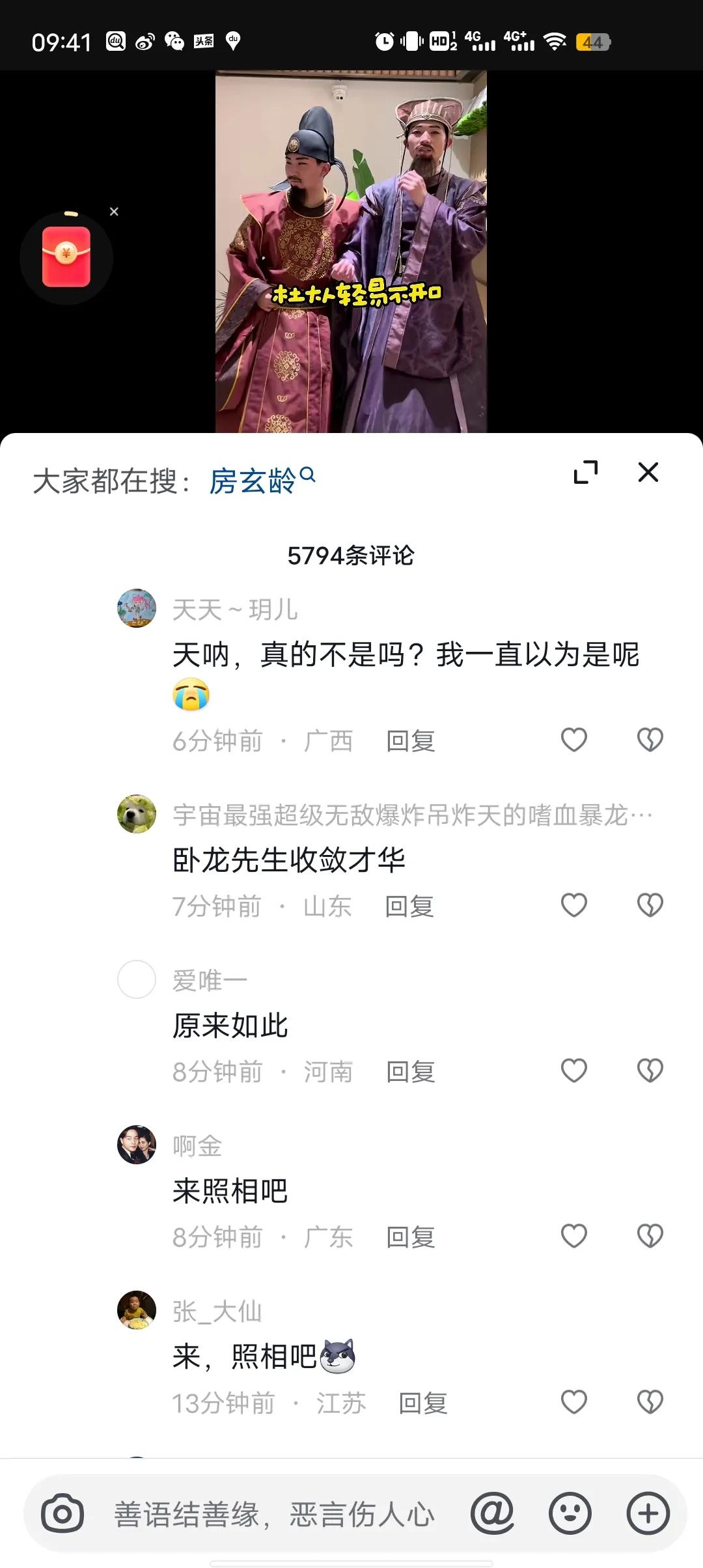The image size is (703, 1568).
Task: Reply to the comment 卧龙先生收敛才华
Action: tap(409, 906)
